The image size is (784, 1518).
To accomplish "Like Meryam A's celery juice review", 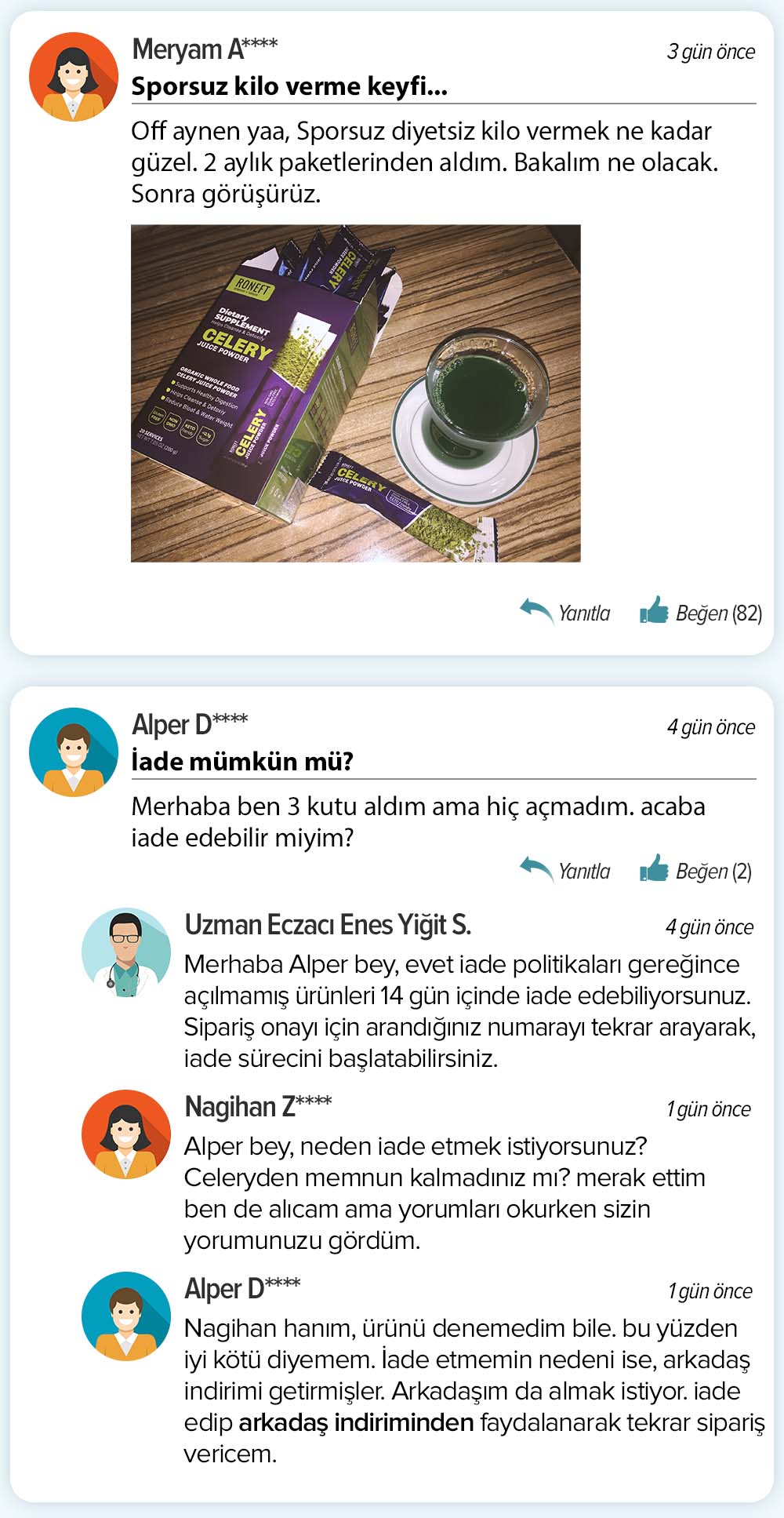I will pos(699,613).
